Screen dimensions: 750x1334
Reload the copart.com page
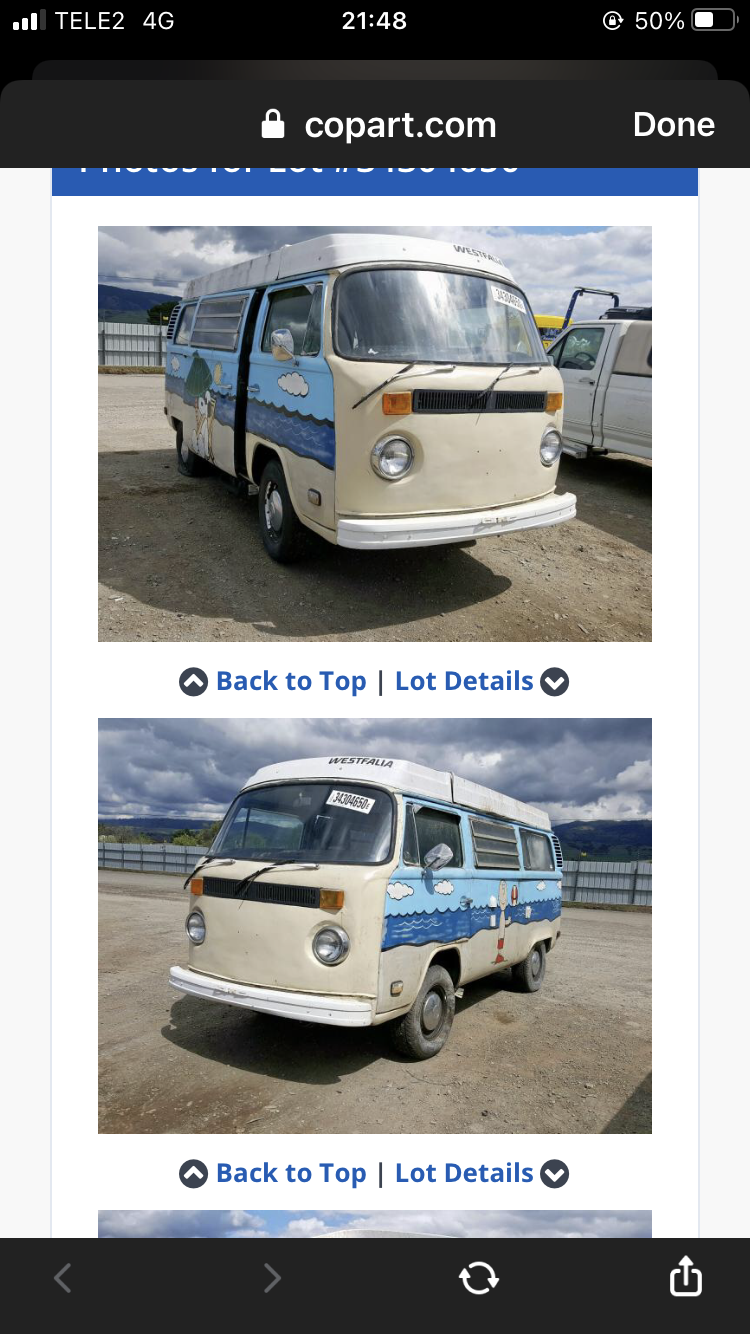(x=478, y=1277)
